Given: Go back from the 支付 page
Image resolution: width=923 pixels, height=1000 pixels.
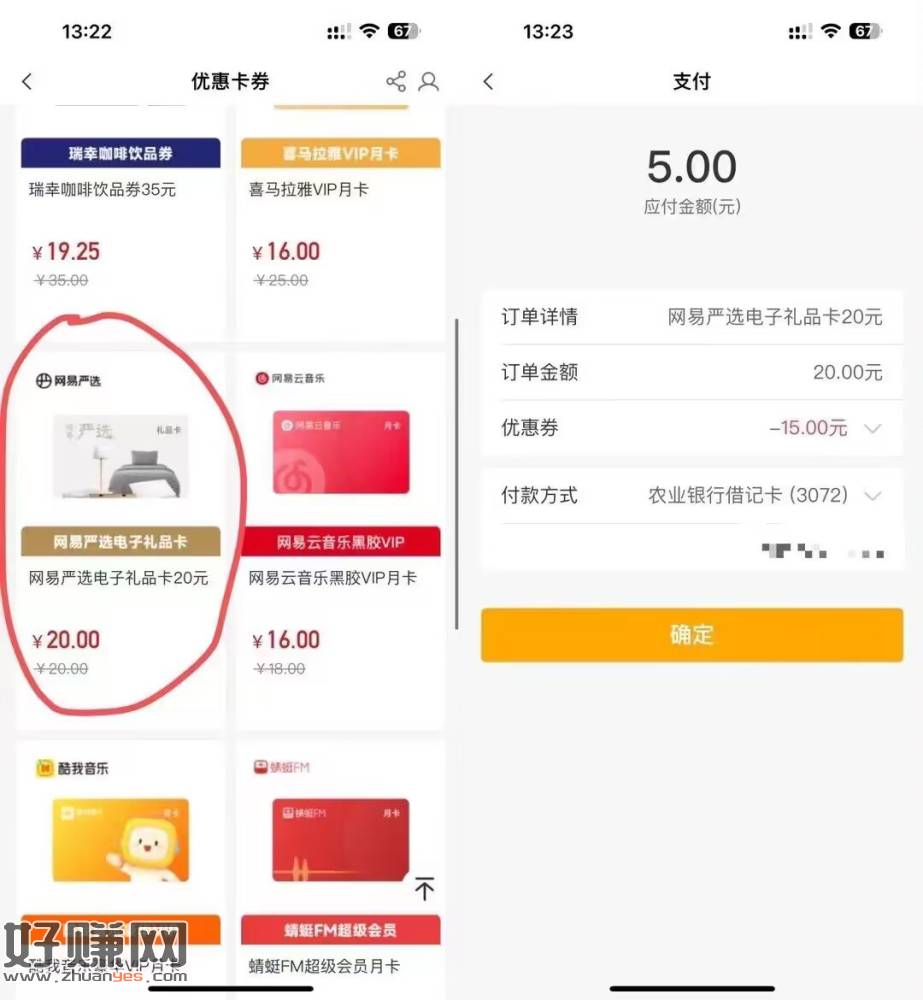Looking at the screenshot, I should coord(488,82).
